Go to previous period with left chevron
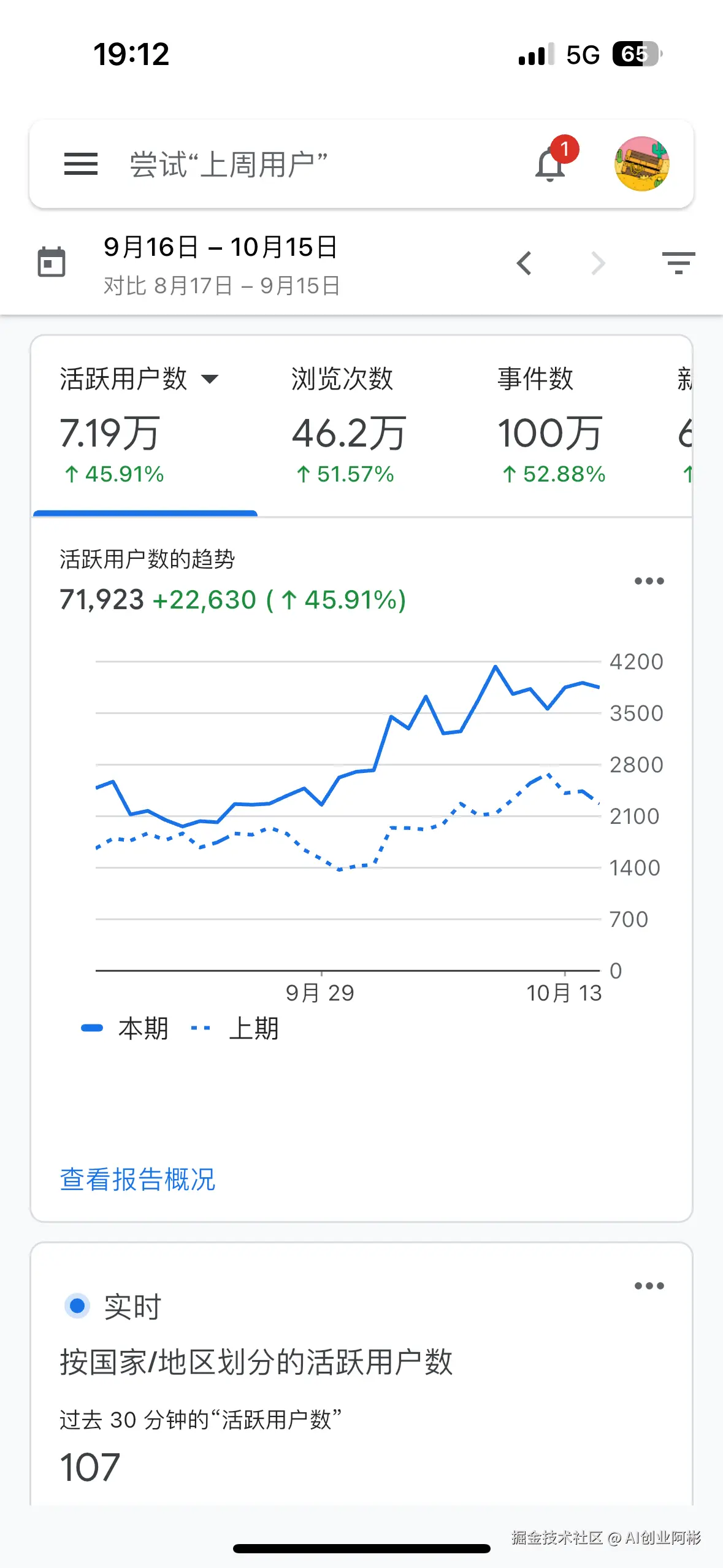The width and height of the screenshot is (723, 1568). pos(524,263)
